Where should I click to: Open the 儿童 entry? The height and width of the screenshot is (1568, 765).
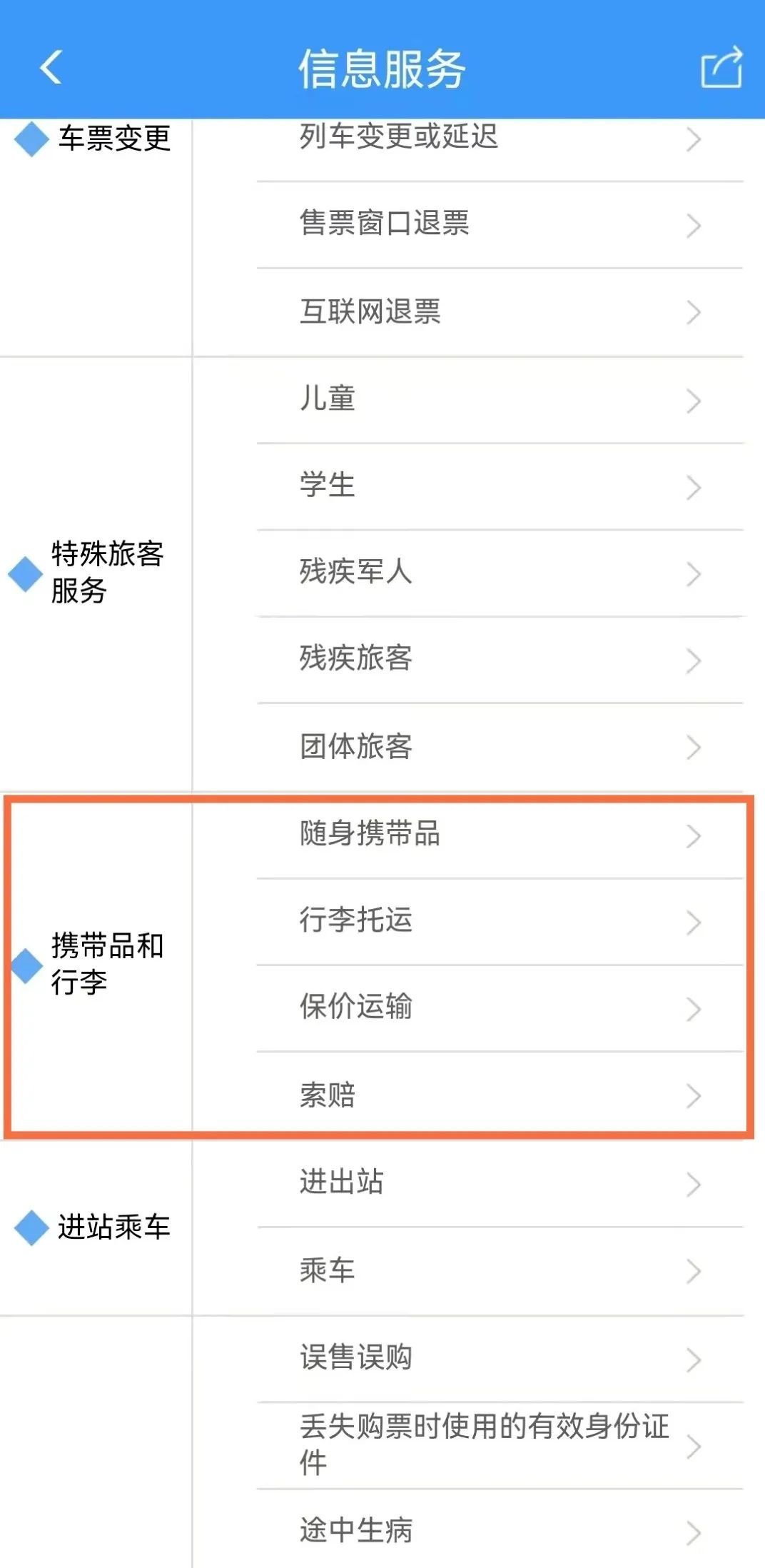click(x=500, y=400)
